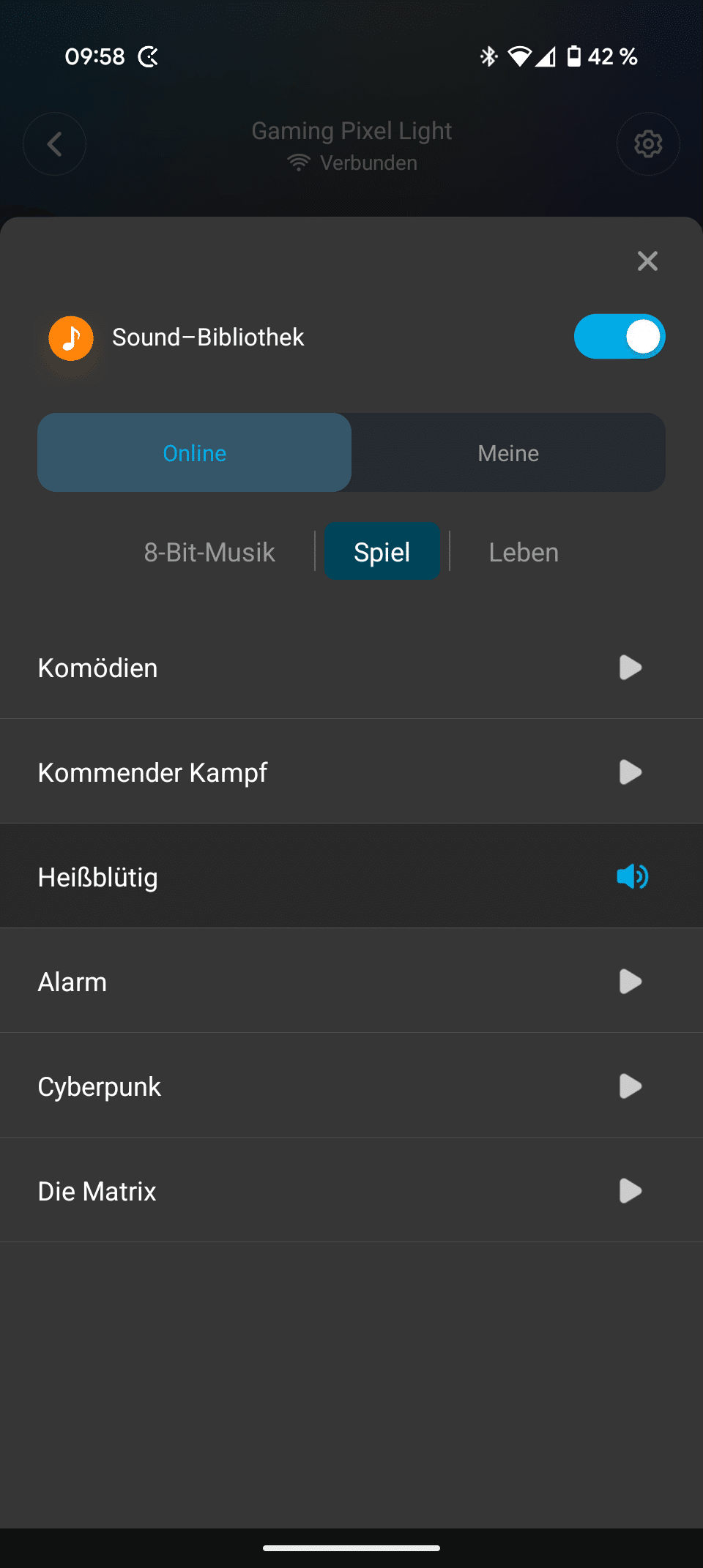Turn off the Sound-Bibliothek switch
The image size is (703, 1568).
point(619,337)
